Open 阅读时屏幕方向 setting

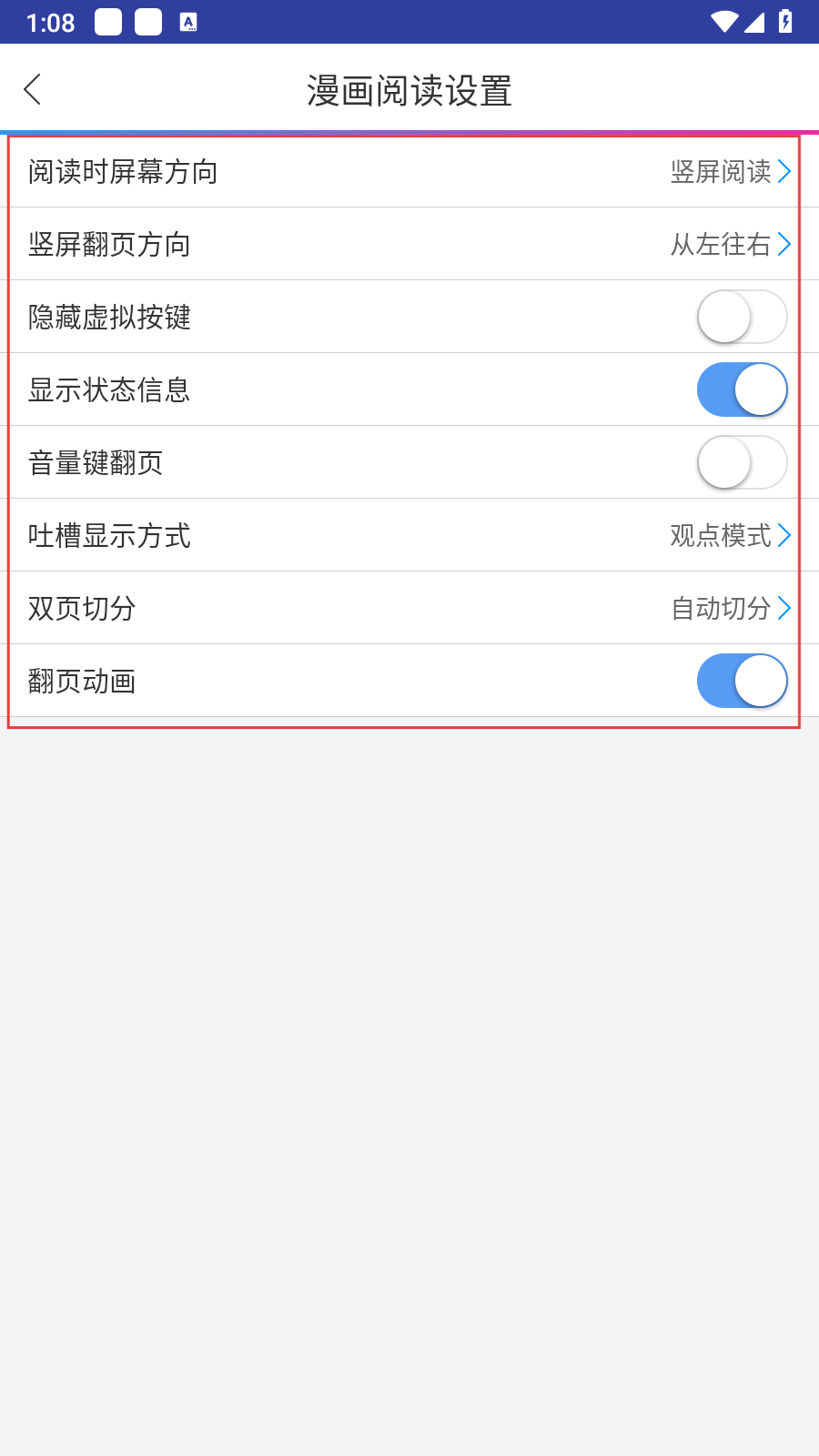click(409, 172)
